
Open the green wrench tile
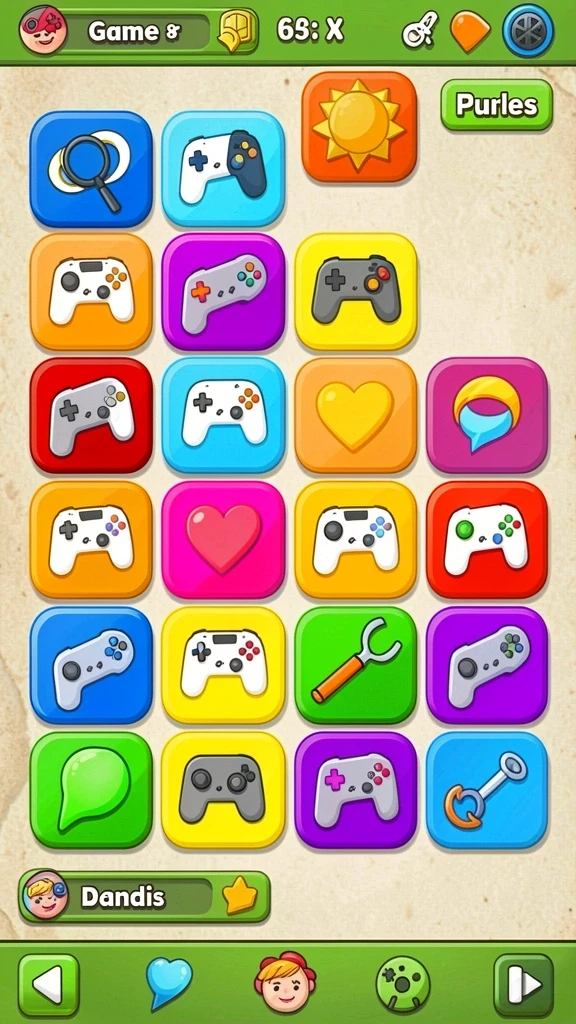(x=355, y=665)
